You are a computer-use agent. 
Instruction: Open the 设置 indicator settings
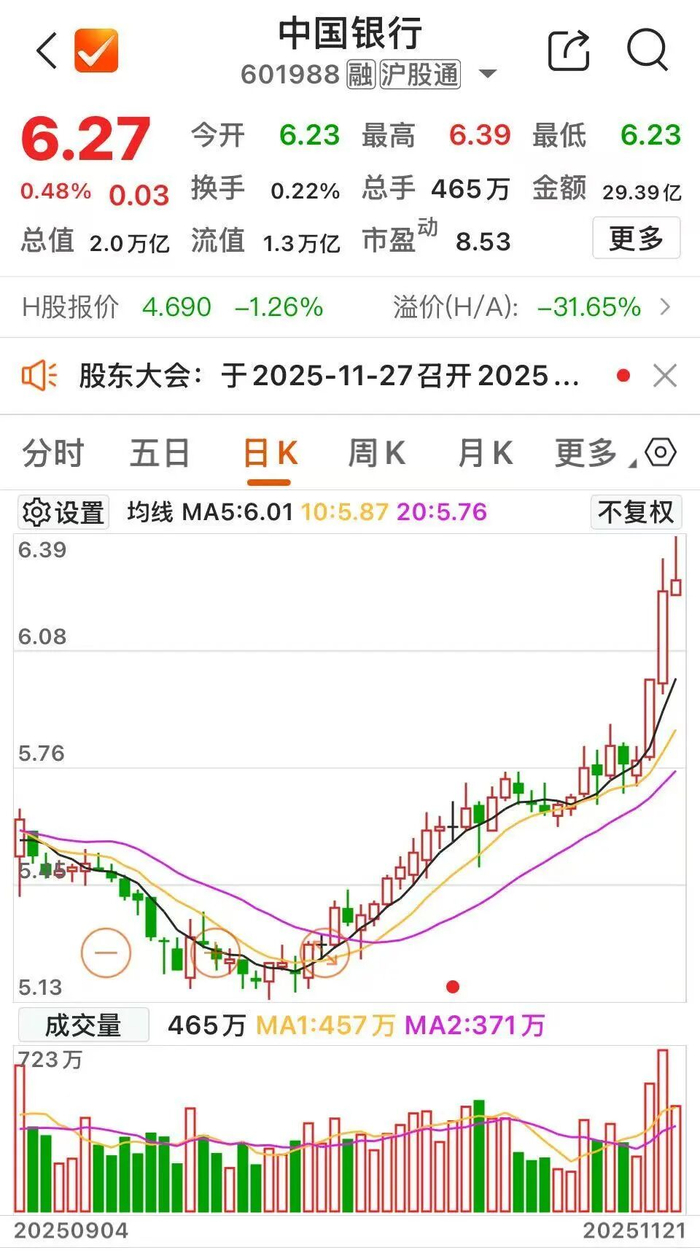click(x=64, y=513)
